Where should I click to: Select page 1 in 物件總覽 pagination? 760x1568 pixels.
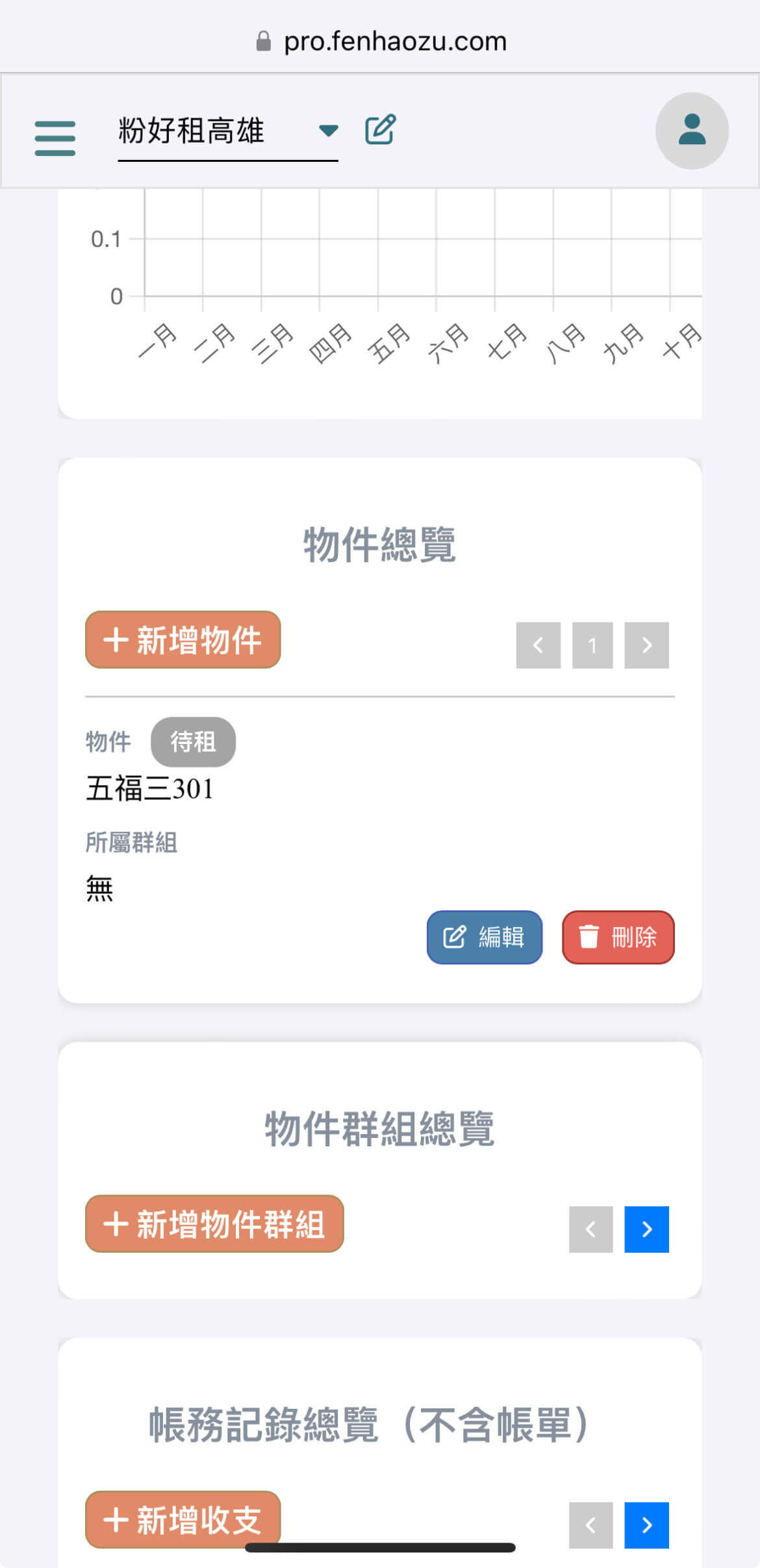coord(592,645)
